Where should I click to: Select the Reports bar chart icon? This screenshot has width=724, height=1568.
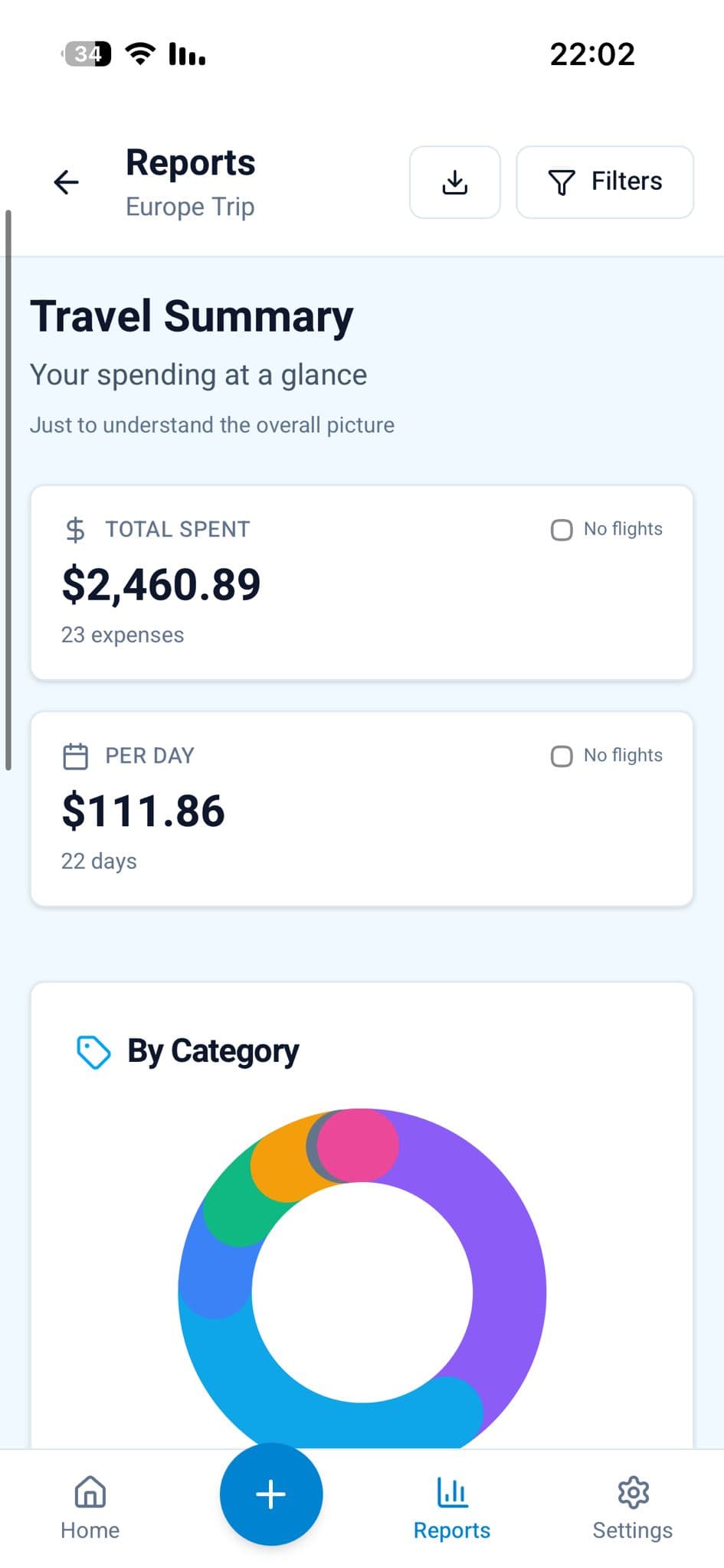pyautogui.click(x=452, y=1491)
